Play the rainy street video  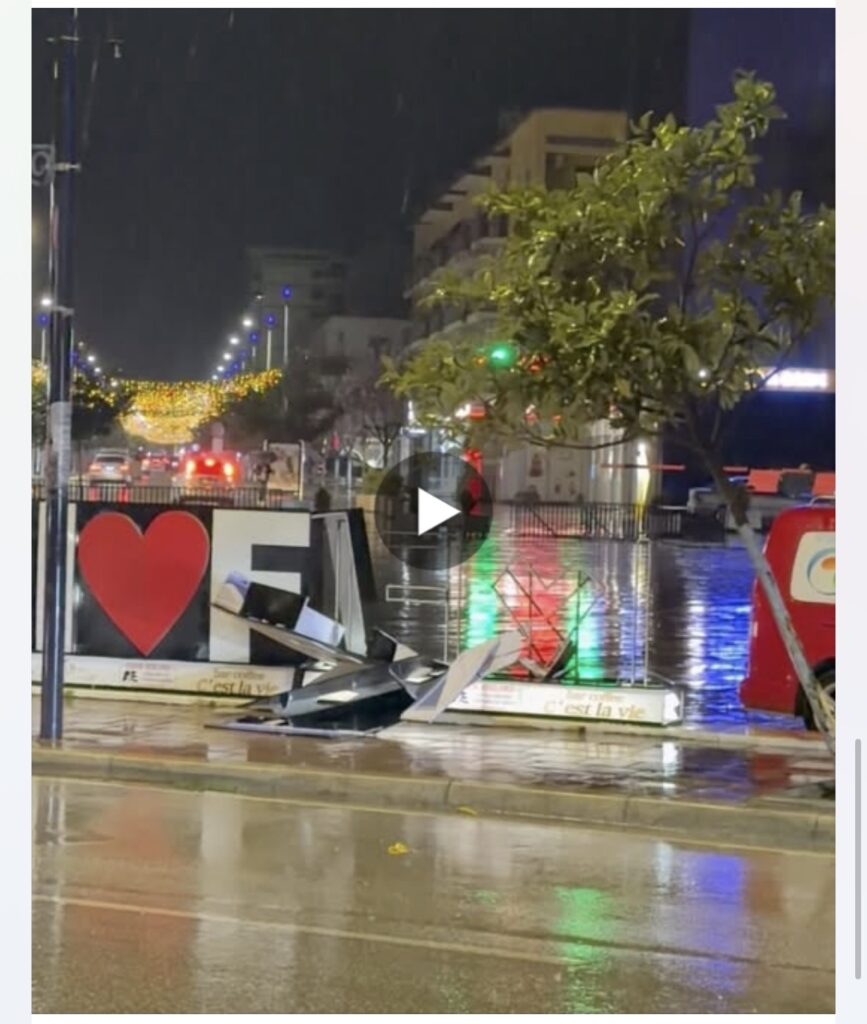click(434, 511)
